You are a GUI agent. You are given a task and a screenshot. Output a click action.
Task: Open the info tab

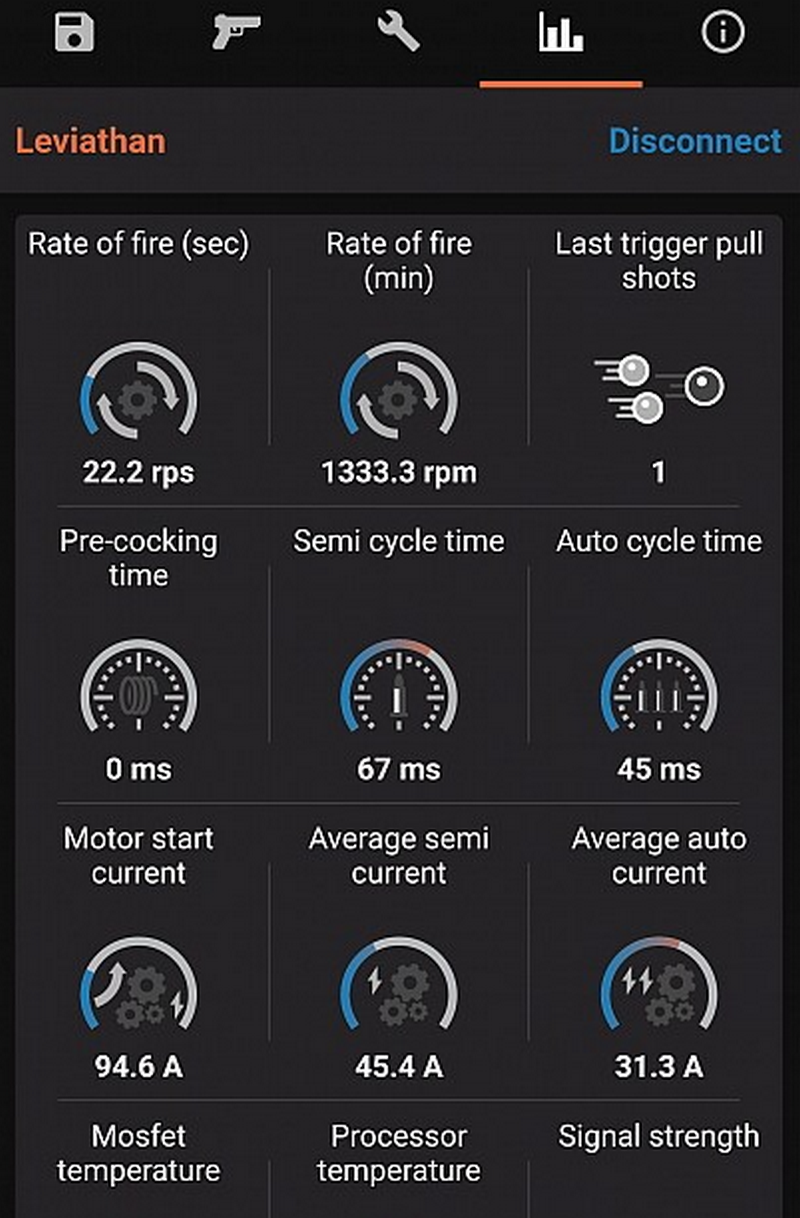pos(723,33)
